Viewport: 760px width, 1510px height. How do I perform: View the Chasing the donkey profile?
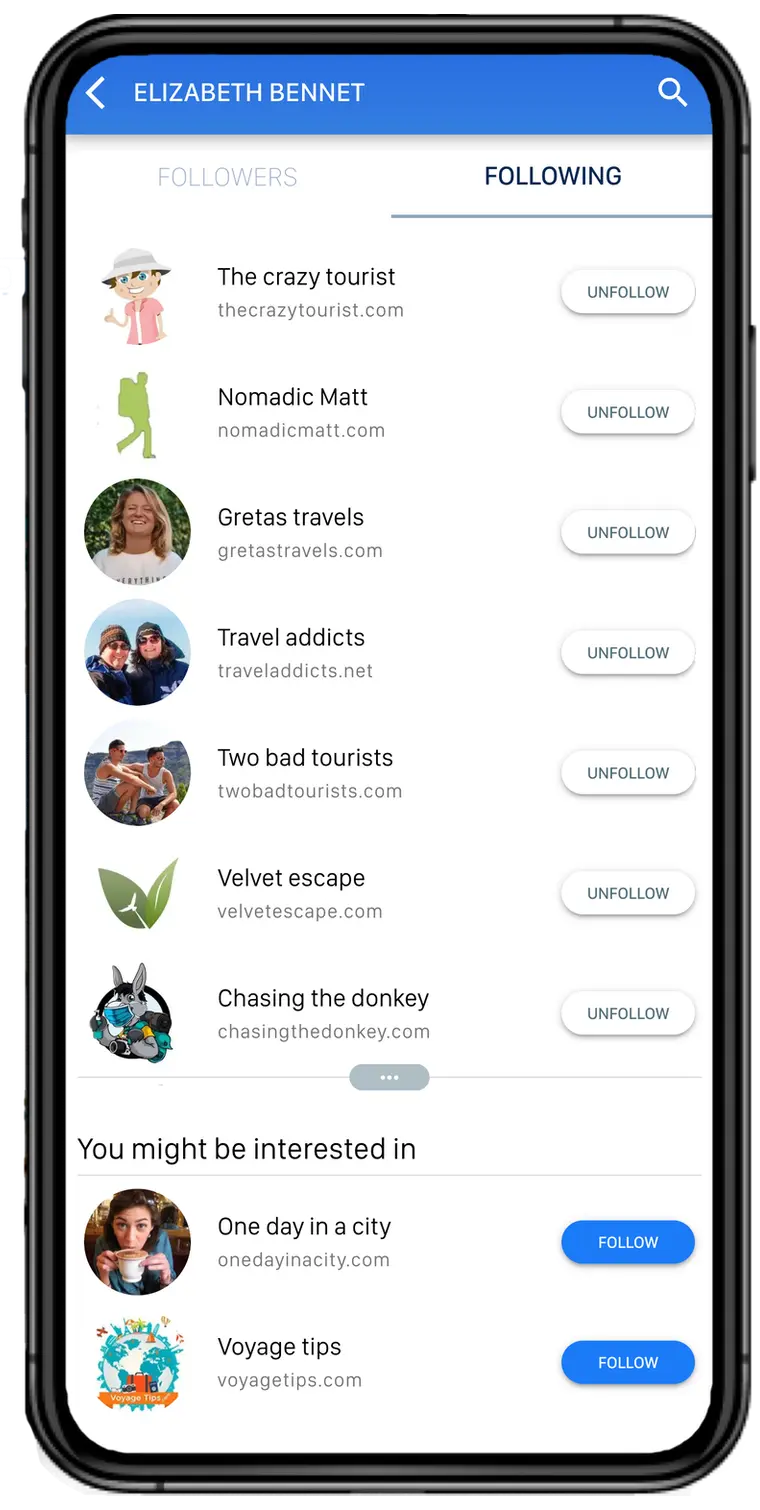pyautogui.click(x=322, y=1013)
